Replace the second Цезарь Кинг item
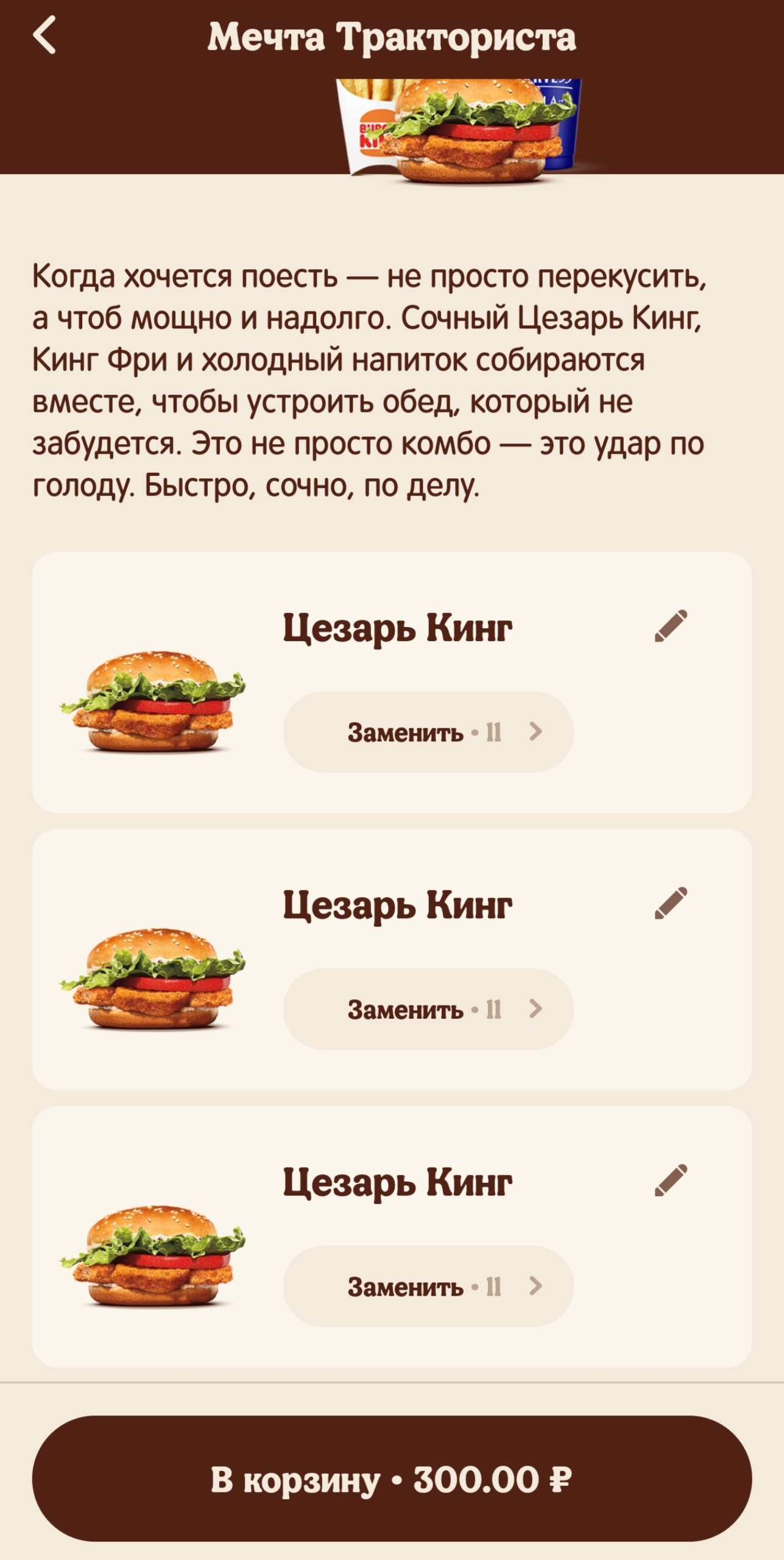The width and height of the screenshot is (784, 1560). point(428,1009)
